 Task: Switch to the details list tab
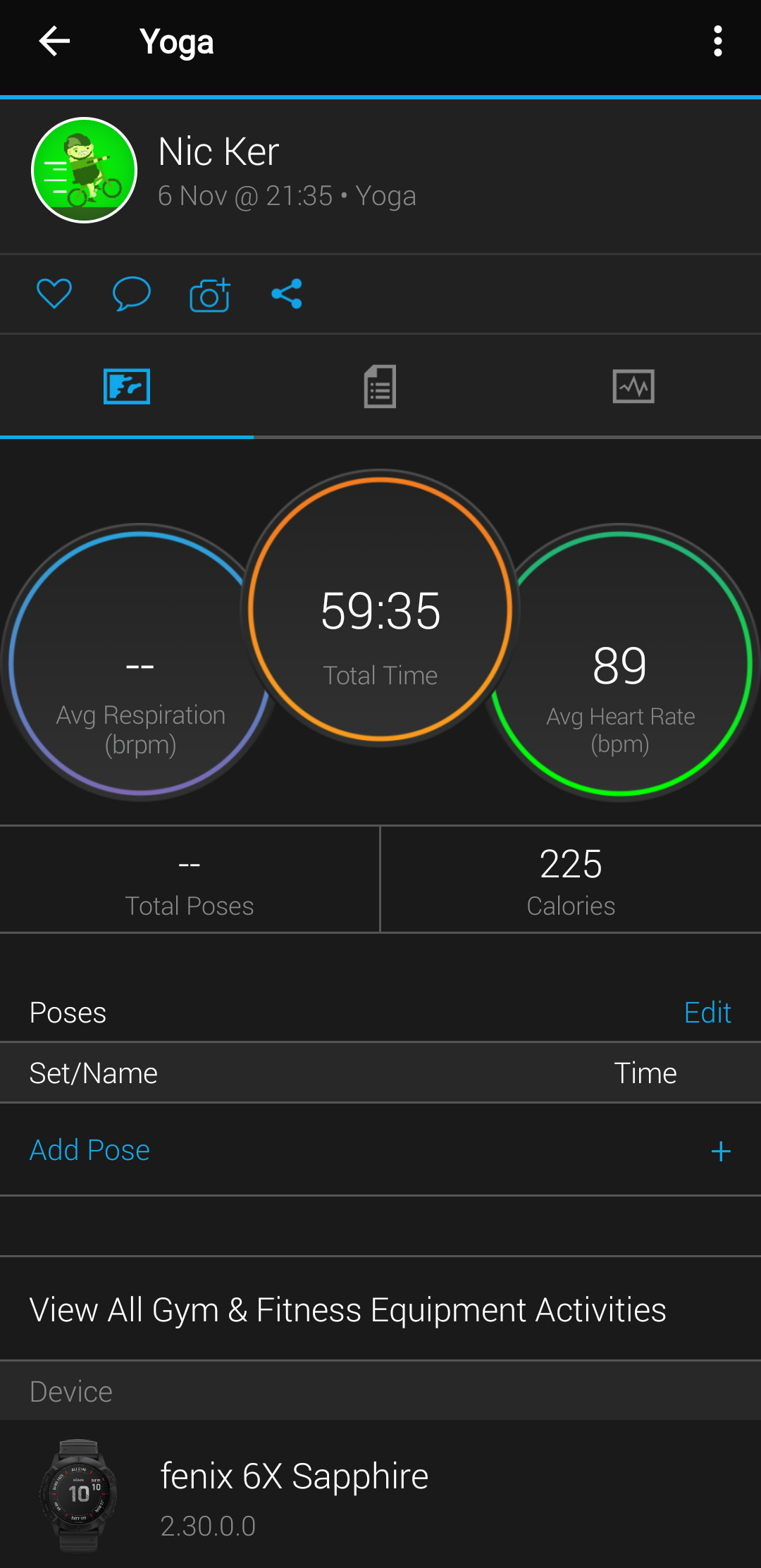pos(380,386)
